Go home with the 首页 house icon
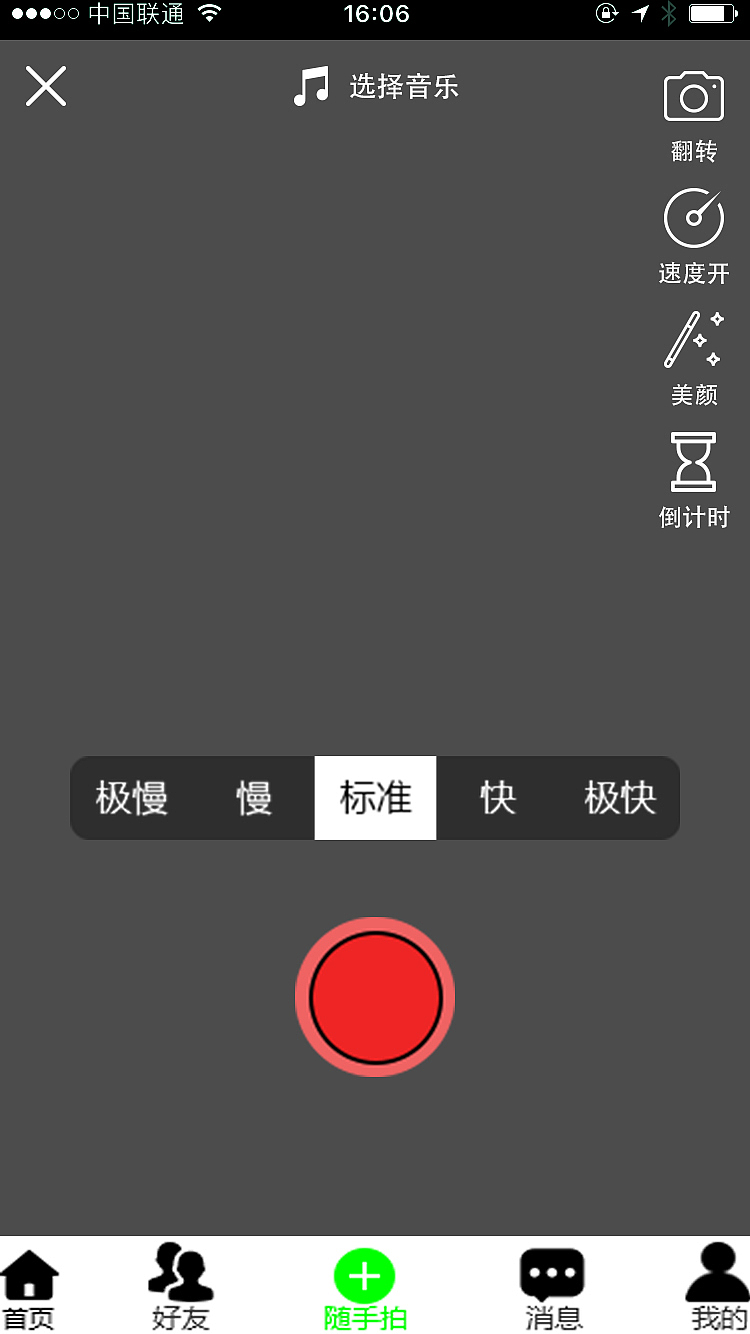The width and height of the screenshot is (750, 1334). pyautogui.click(x=30, y=1271)
